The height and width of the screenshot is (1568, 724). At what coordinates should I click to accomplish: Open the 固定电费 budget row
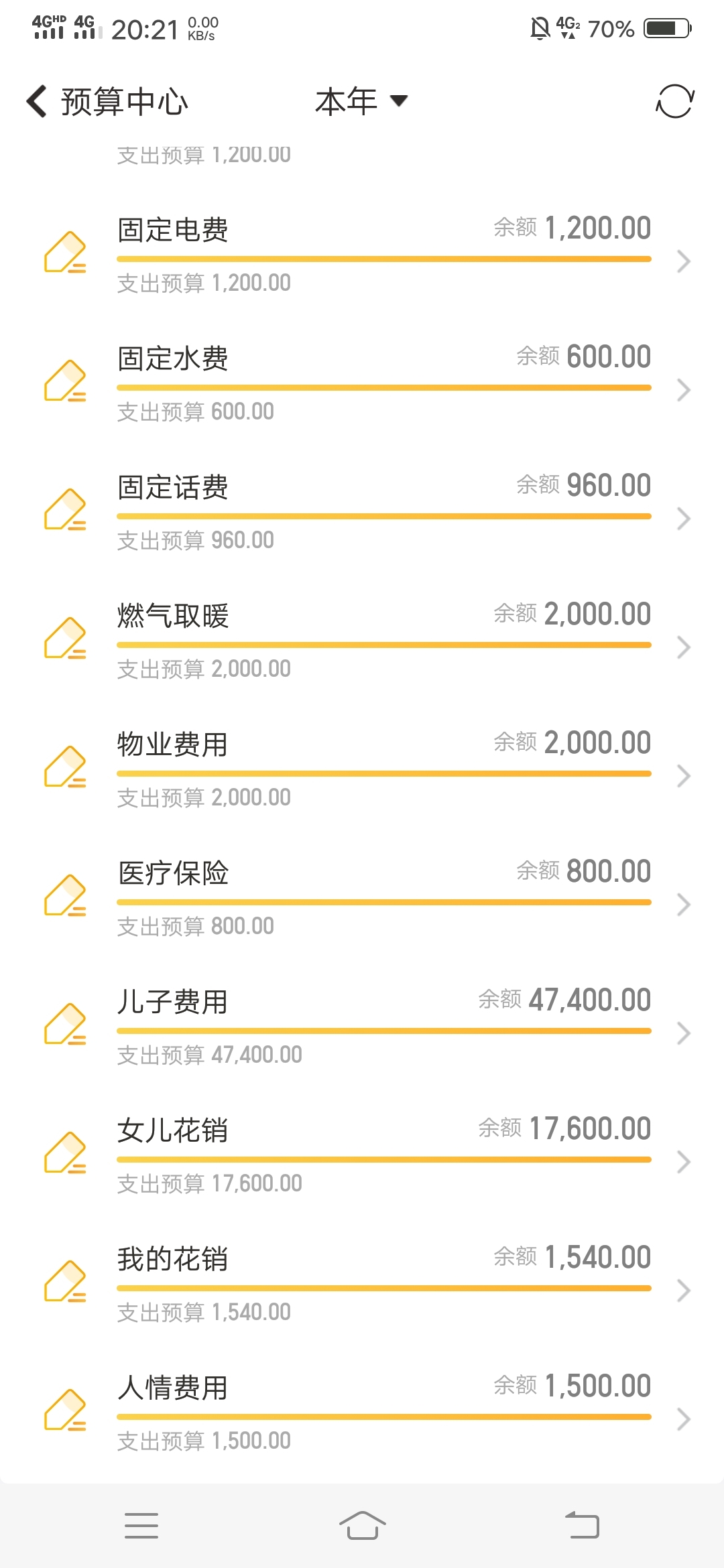point(362,255)
